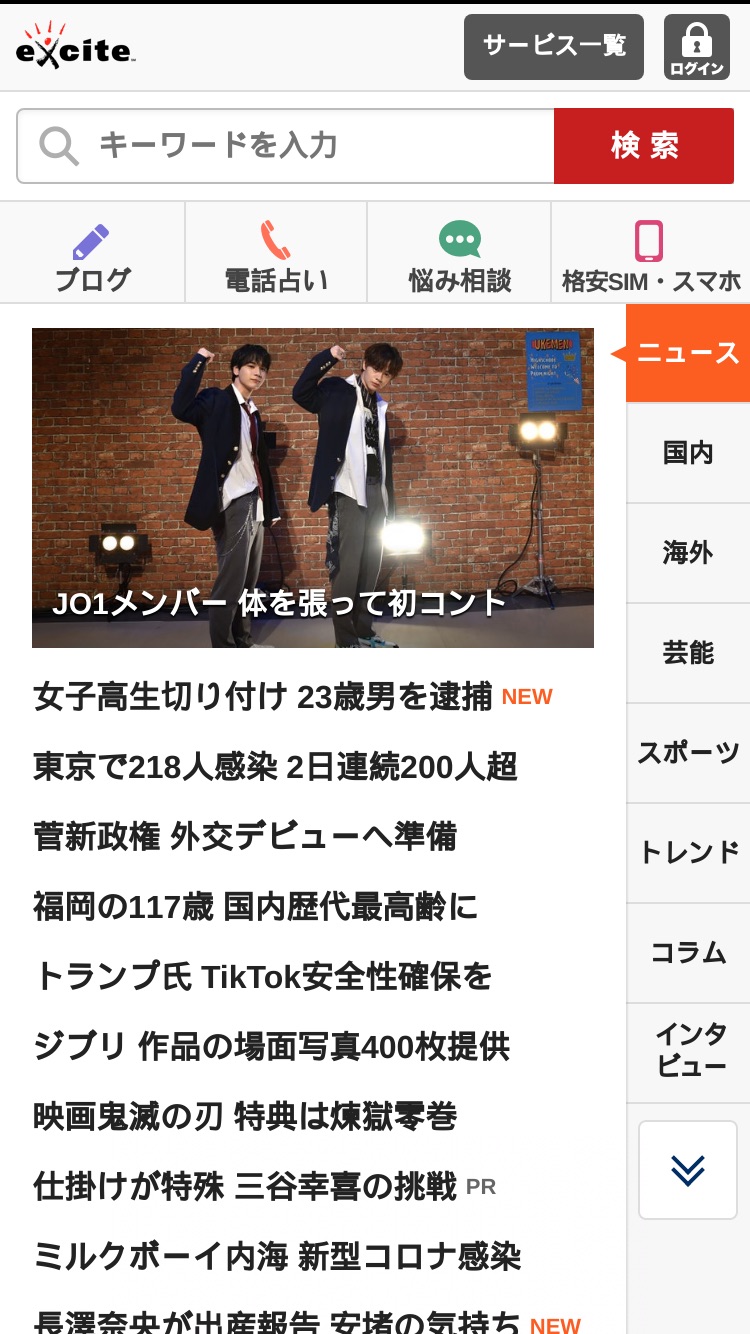Read 女子高生切り付け 23歳男を逮捕 headline

(262, 696)
